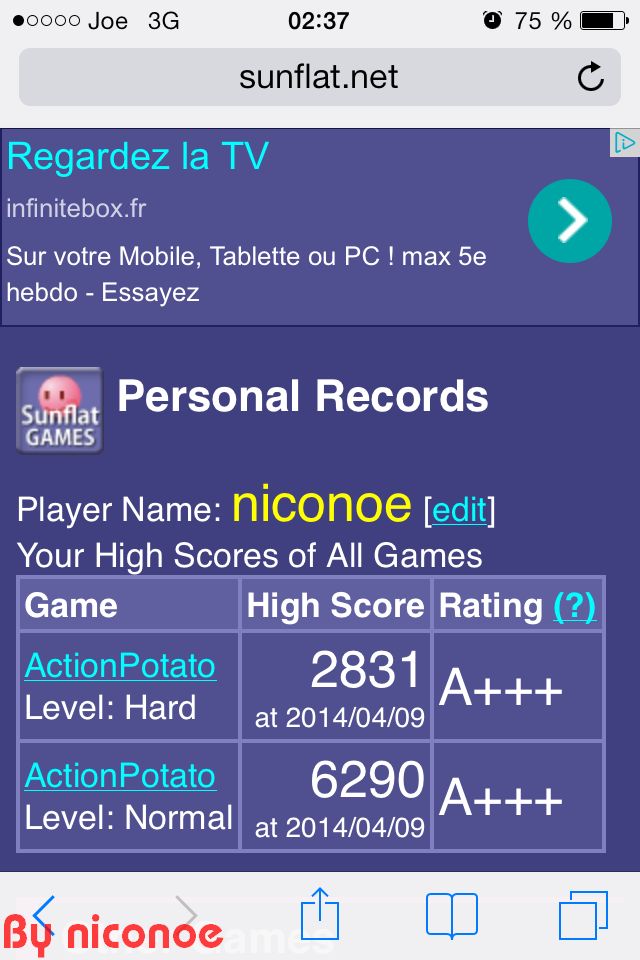Open the Regardez la TV ad arrow
This screenshot has width=640, height=960.
570,221
